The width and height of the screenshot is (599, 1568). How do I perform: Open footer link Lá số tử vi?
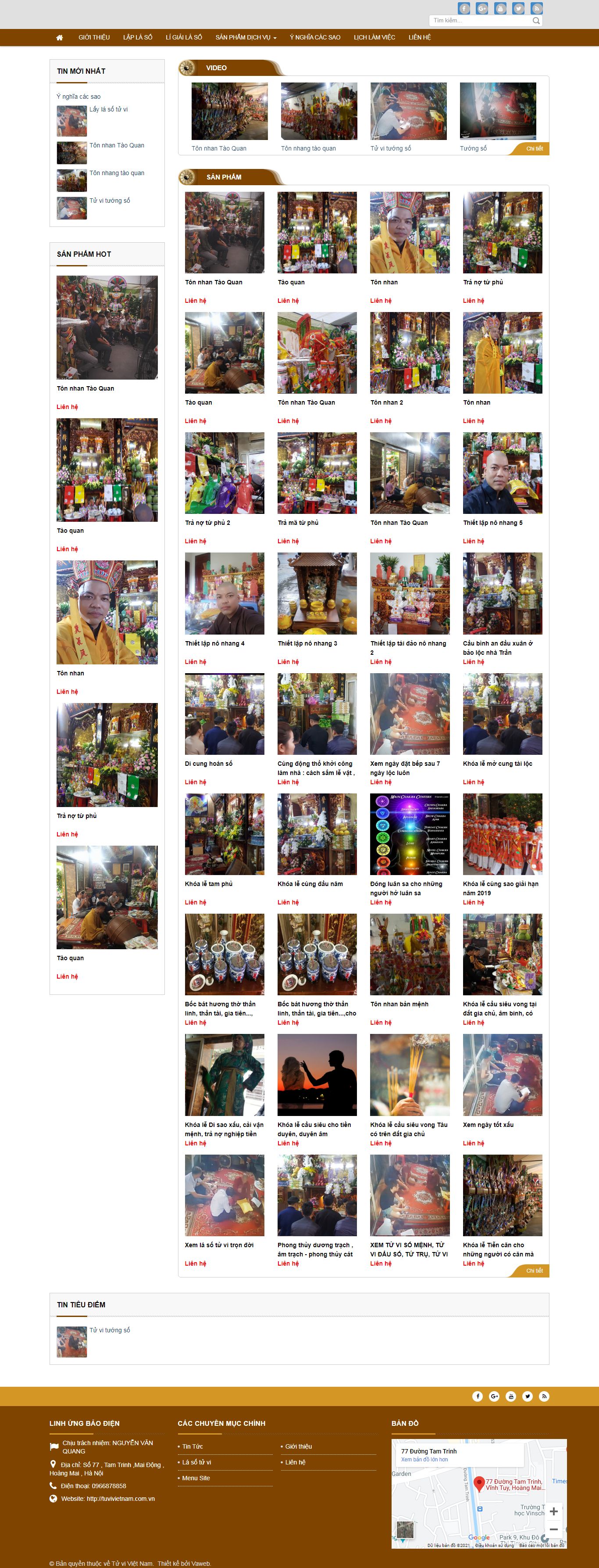click(x=196, y=1462)
